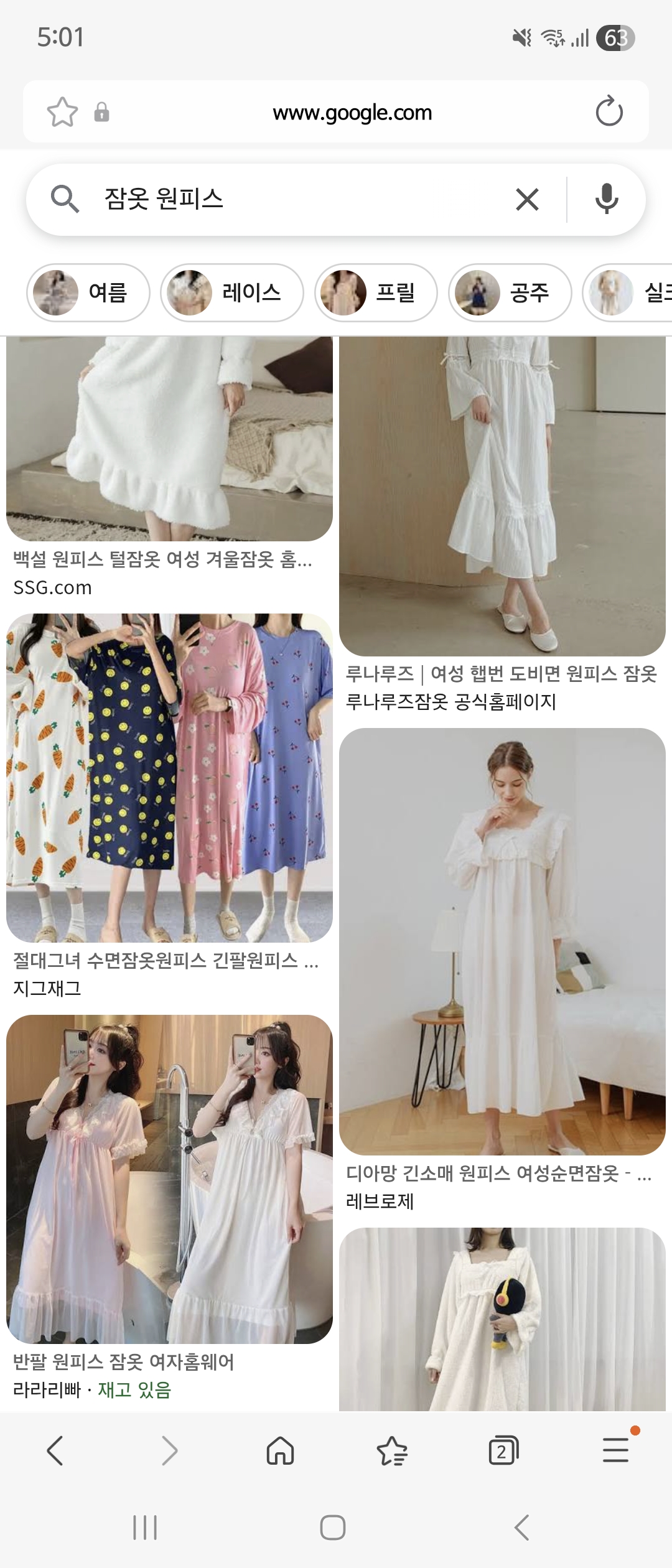This screenshot has width=672, height=1568.
Task: Open the browser hamburger menu
Action: pyautogui.click(x=616, y=1450)
